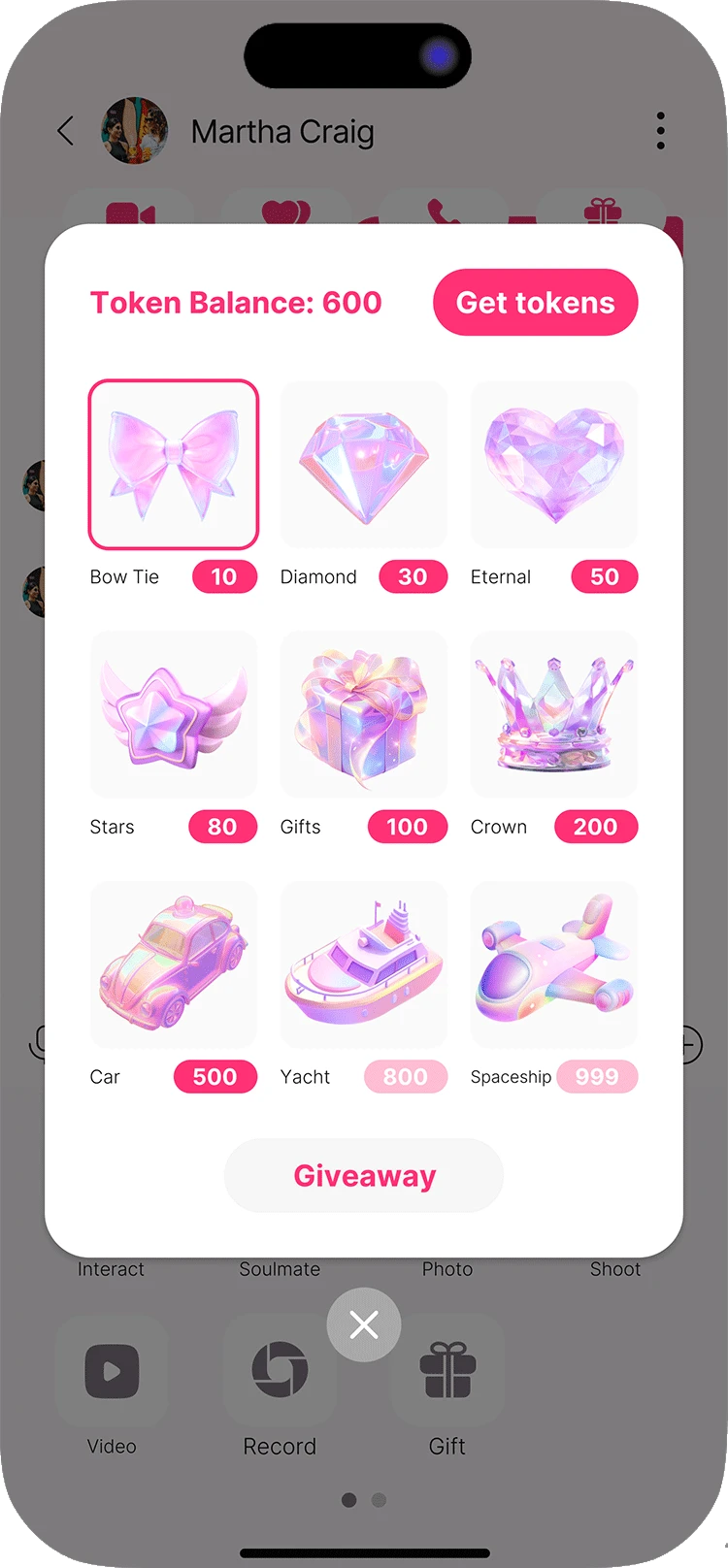This screenshot has width=728, height=1568.
Task: Select the Yacht gift
Action: tap(364, 964)
